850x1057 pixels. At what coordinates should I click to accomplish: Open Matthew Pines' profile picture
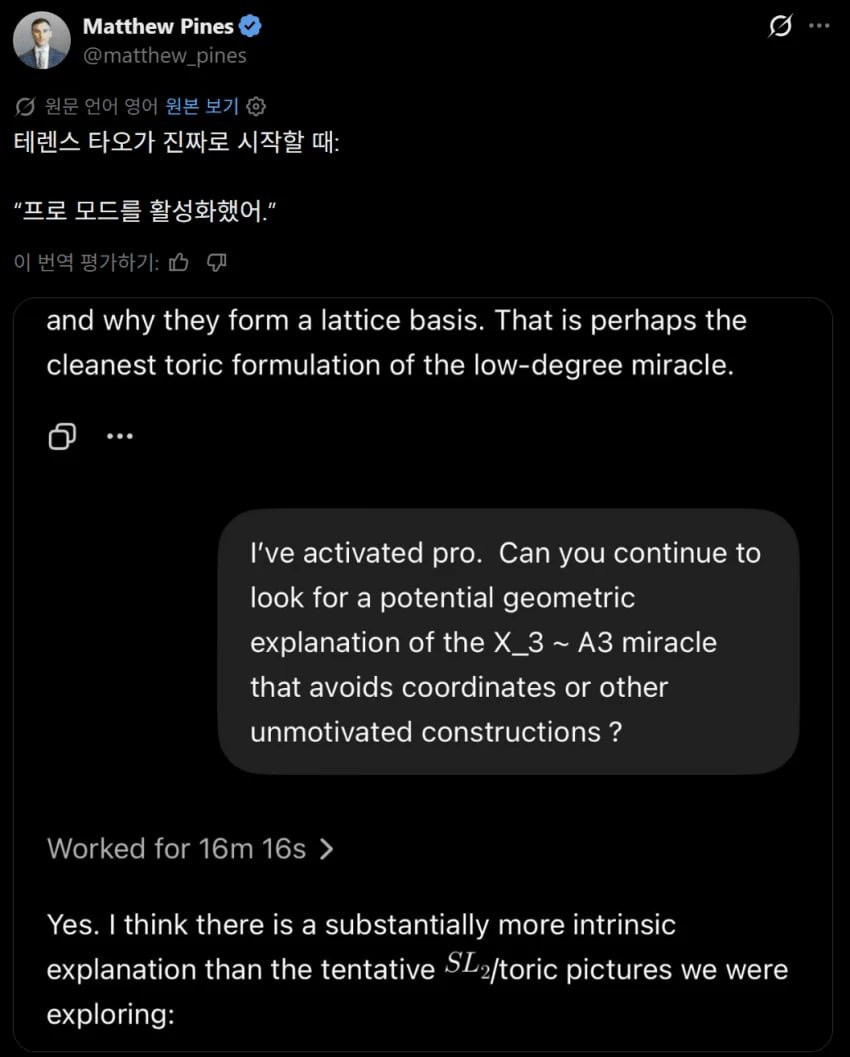[42, 40]
